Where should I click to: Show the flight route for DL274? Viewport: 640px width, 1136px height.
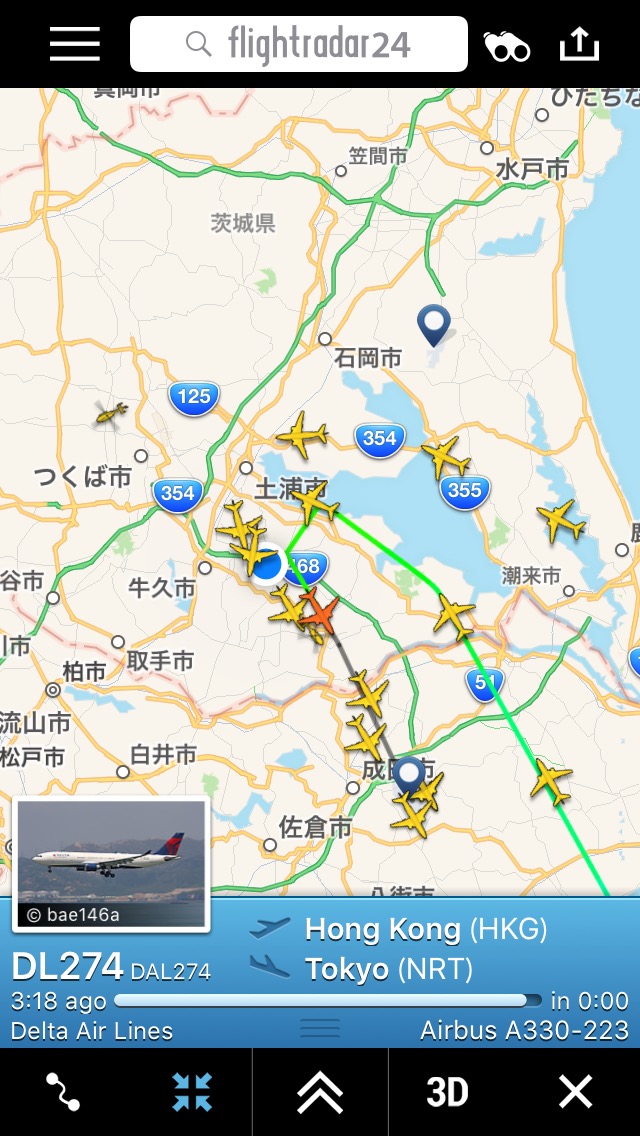62,1092
